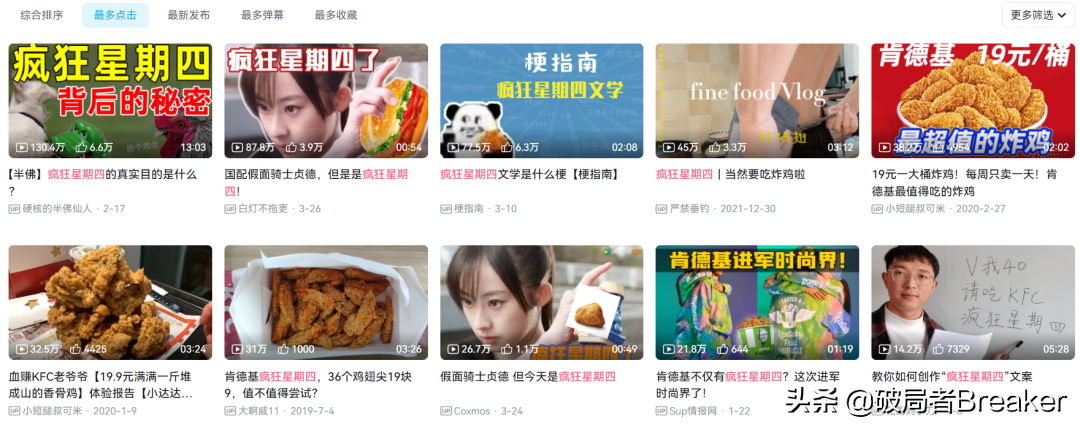
Task: View uploader 梗指南 channel
Action: [x=469, y=208]
